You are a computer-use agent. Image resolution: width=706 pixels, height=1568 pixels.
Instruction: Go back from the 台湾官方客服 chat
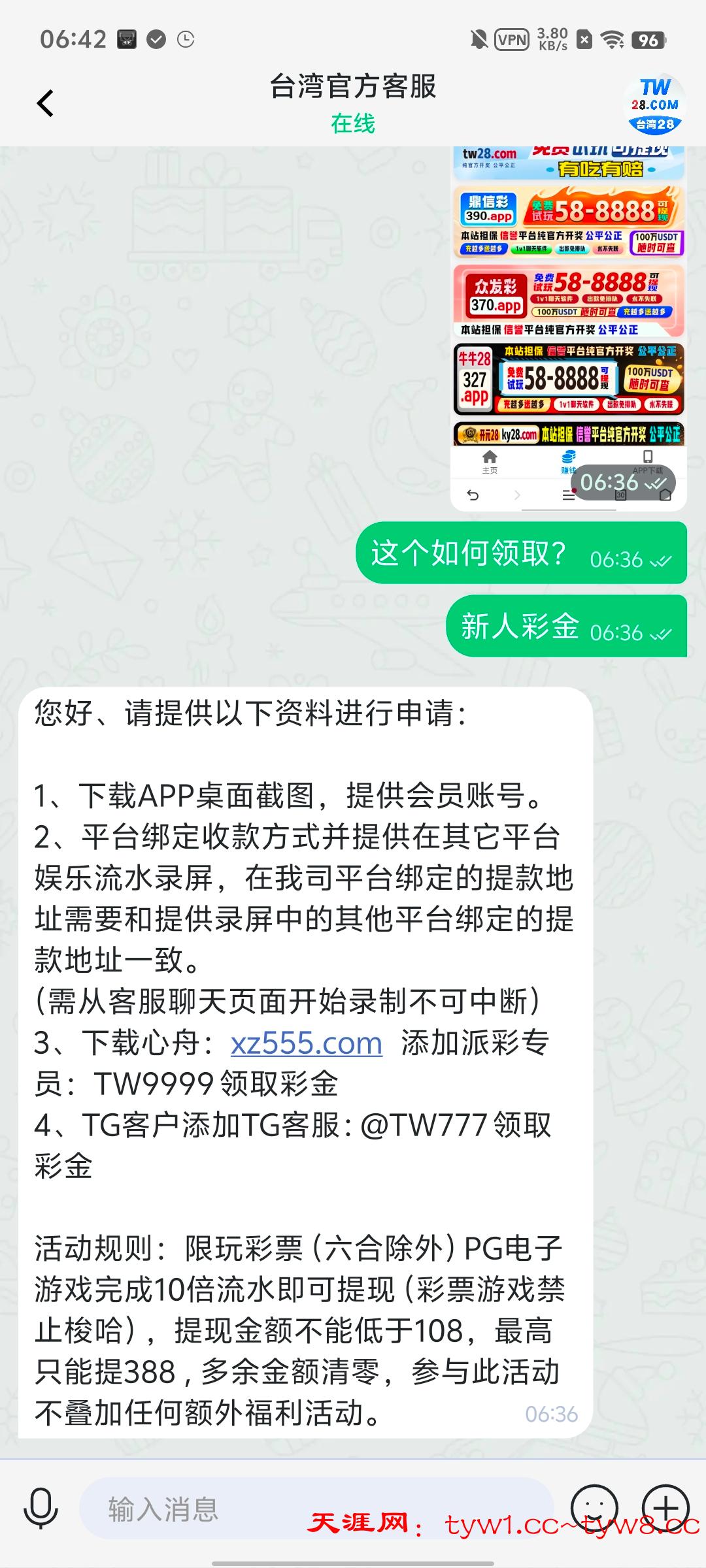pos(45,103)
